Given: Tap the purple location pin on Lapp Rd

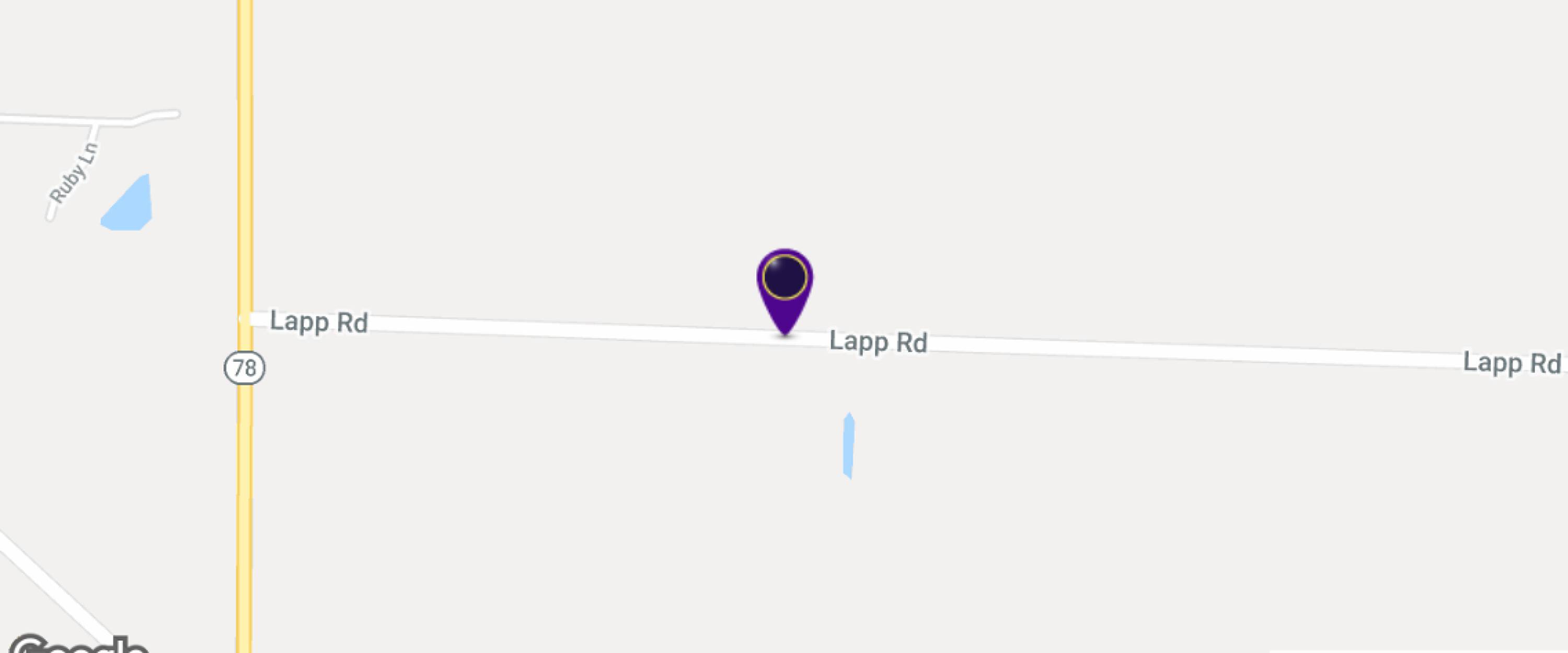Looking at the screenshot, I should point(785,290).
